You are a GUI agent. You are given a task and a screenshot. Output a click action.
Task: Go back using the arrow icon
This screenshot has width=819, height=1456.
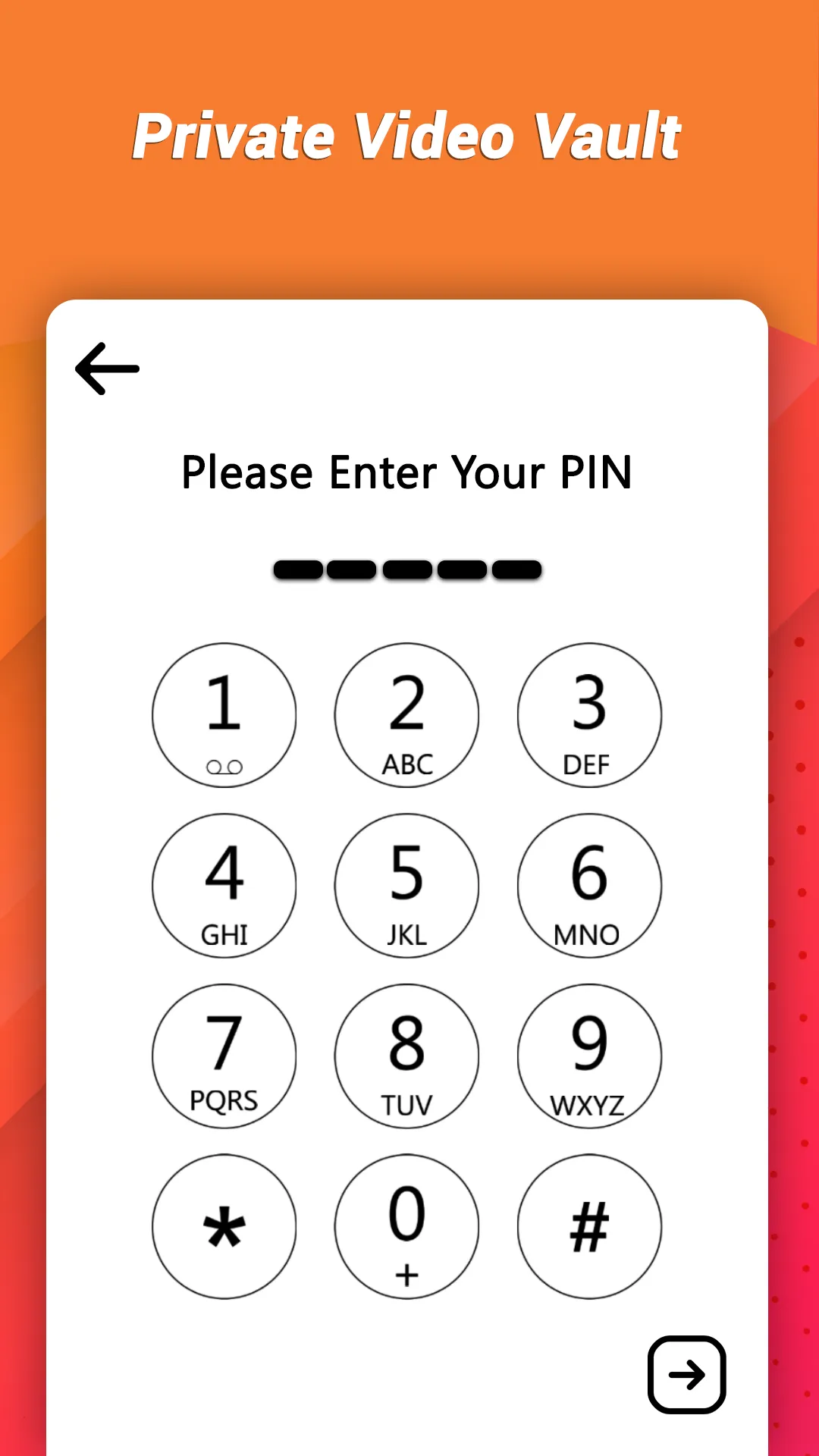[x=108, y=369]
